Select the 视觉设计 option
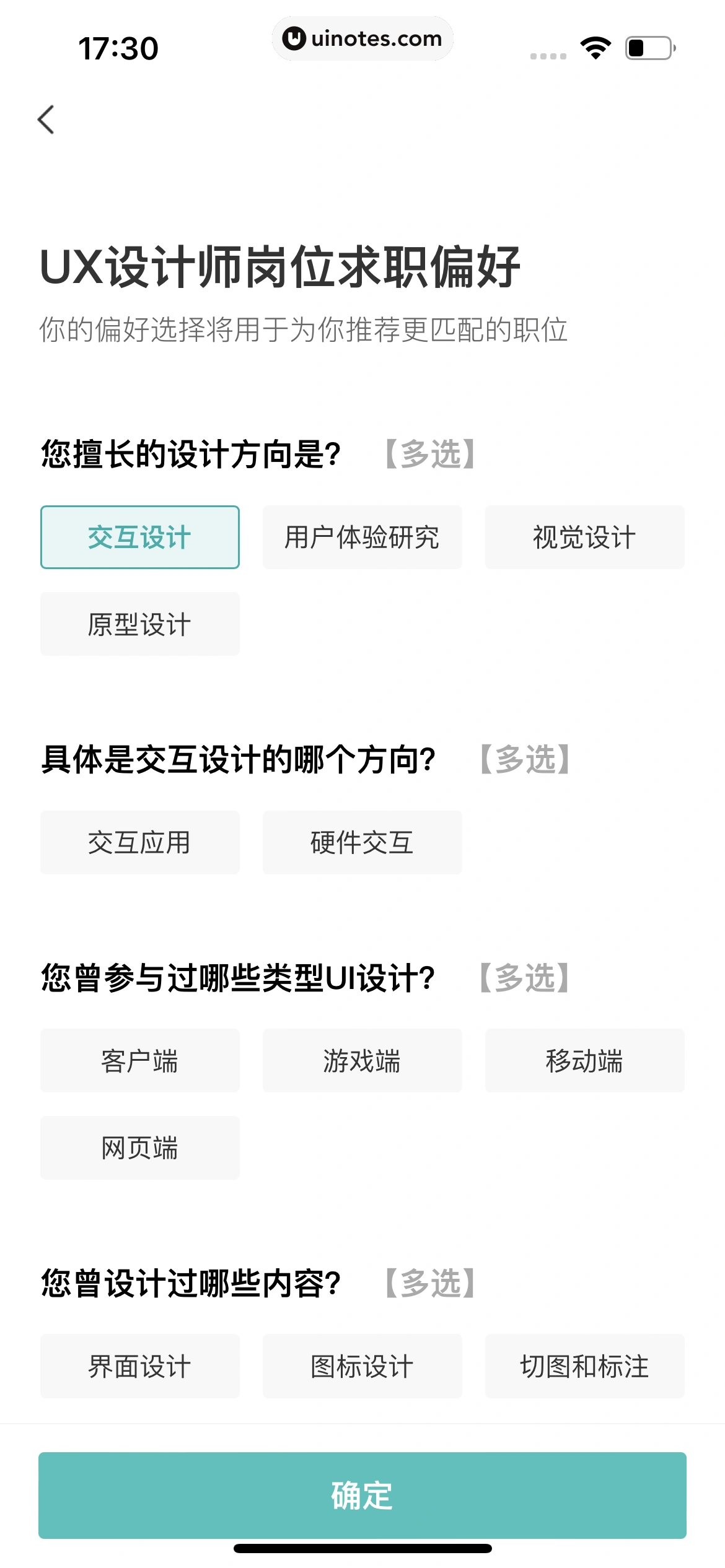 [x=584, y=537]
